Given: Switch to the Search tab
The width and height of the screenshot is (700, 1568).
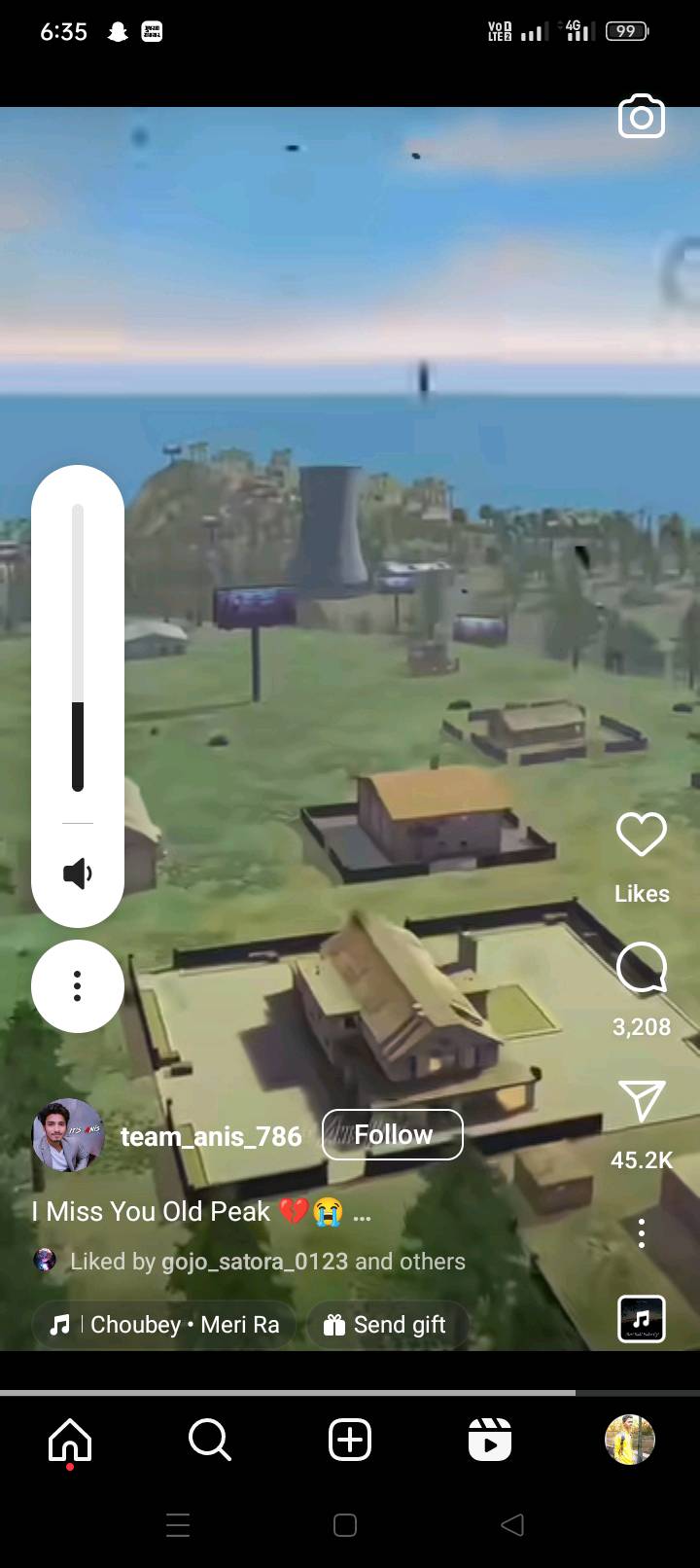Looking at the screenshot, I should pyautogui.click(x=210, y=1440).
